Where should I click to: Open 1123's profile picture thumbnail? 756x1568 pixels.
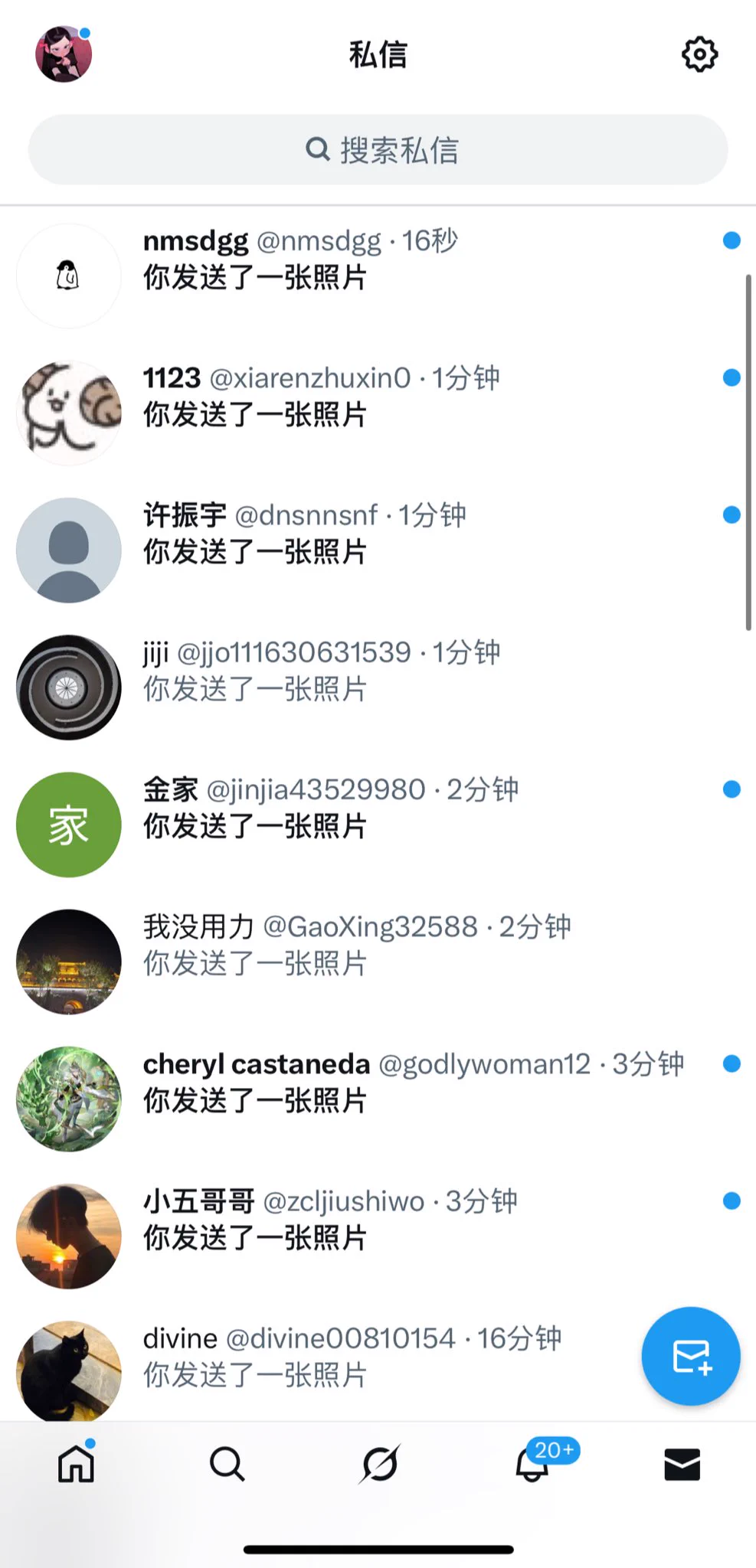pos(68,411)
